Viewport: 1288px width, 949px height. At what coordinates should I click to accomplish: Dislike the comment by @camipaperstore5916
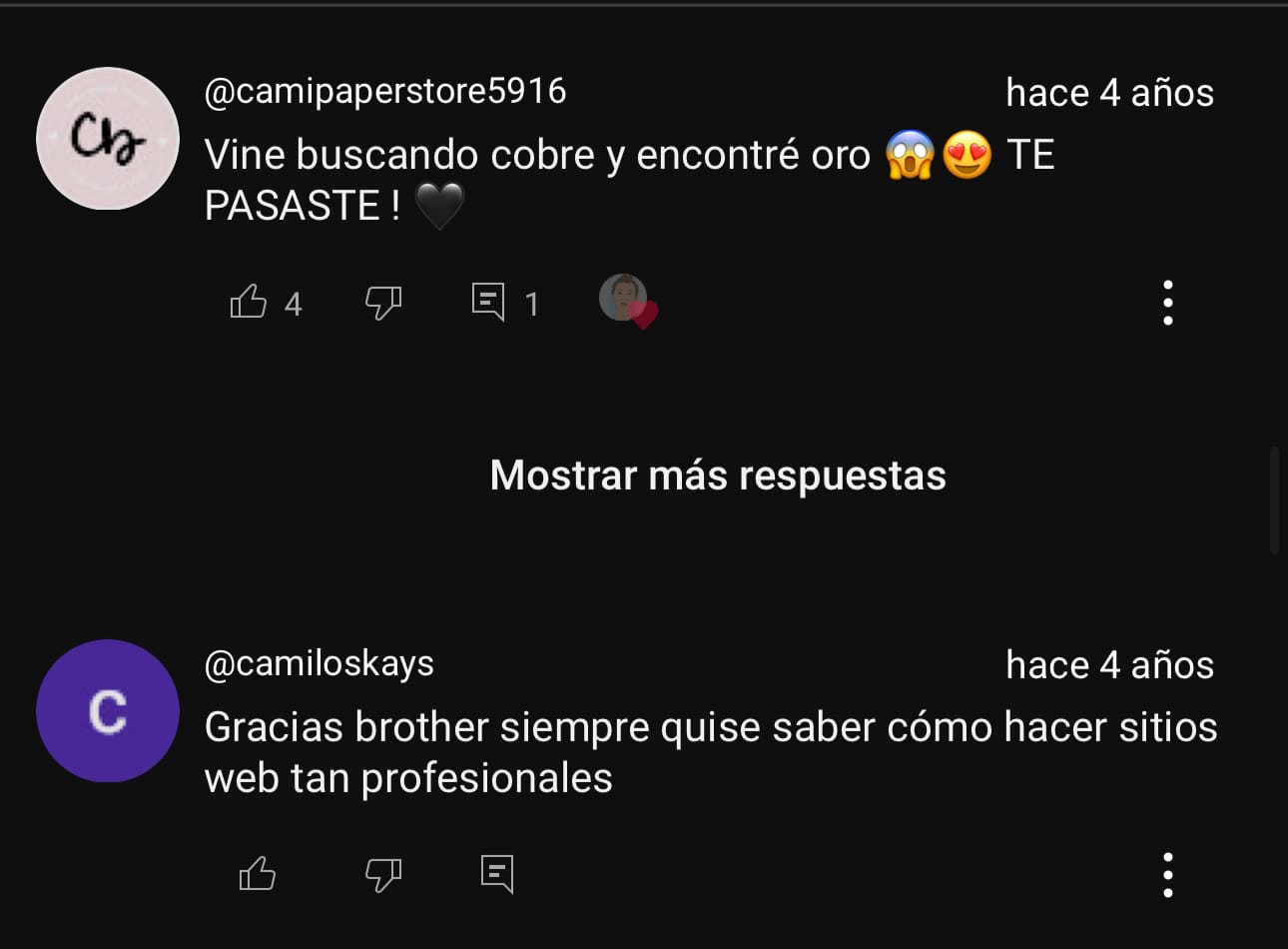pos(383,302)
